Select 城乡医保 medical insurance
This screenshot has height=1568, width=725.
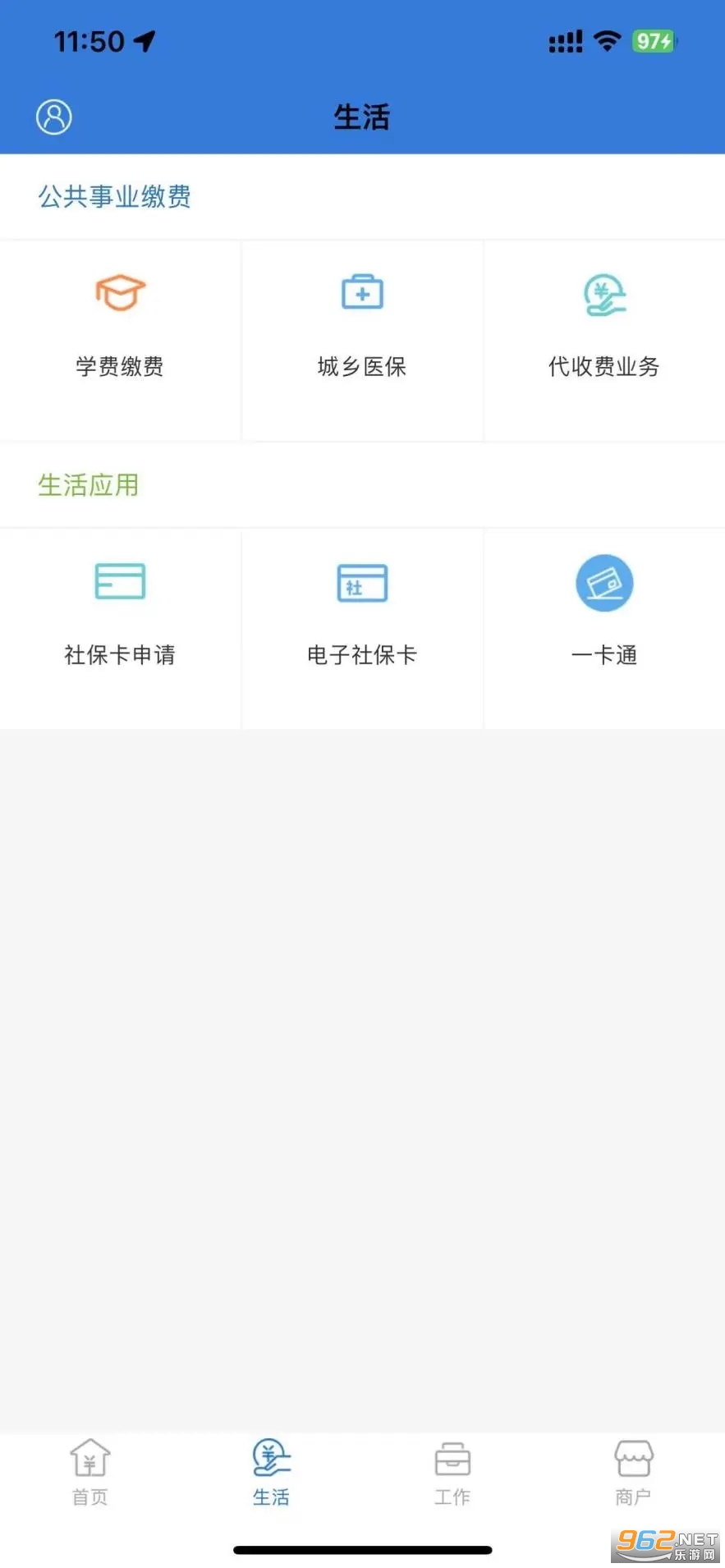point(362,328)
